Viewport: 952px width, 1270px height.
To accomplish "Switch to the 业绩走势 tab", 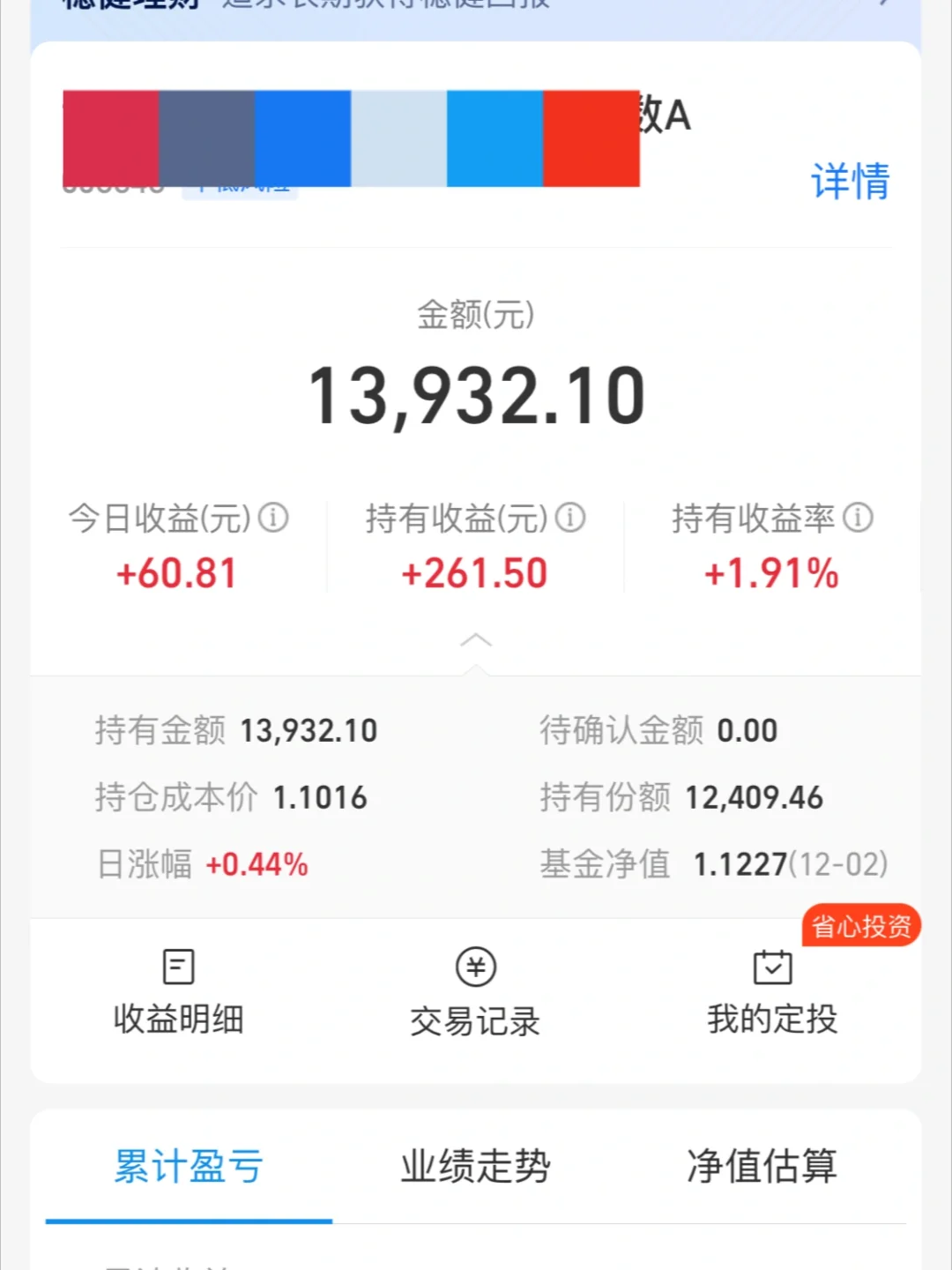I will click(x=475, y=1166).
